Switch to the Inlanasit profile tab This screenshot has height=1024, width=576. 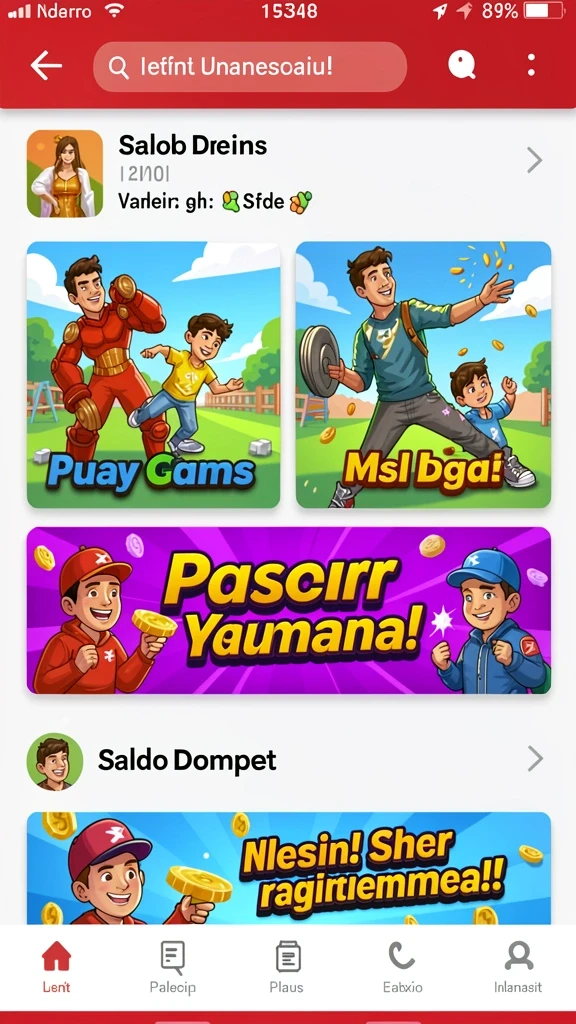point(519,966)
